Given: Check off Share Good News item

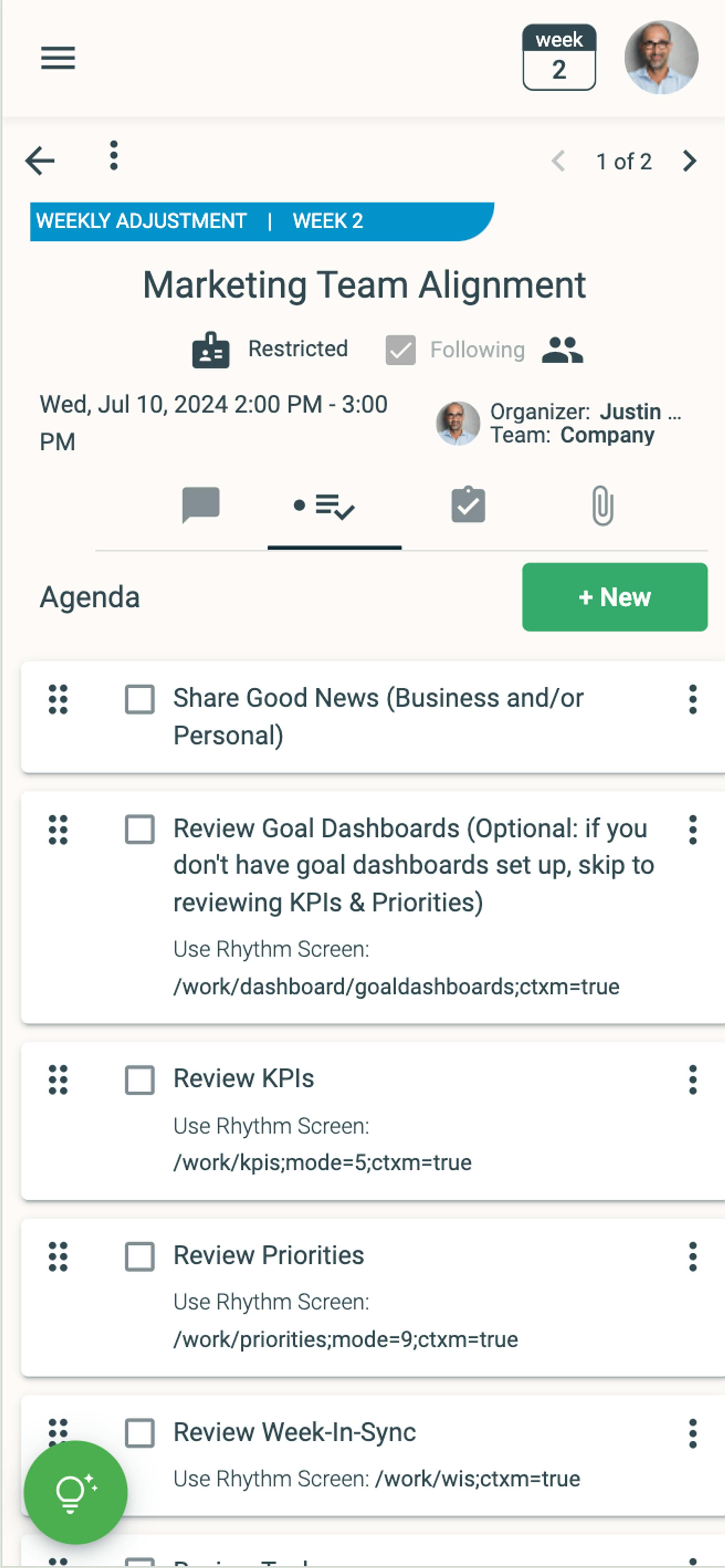Looking at the screenshot, I should tap(139, 699).
